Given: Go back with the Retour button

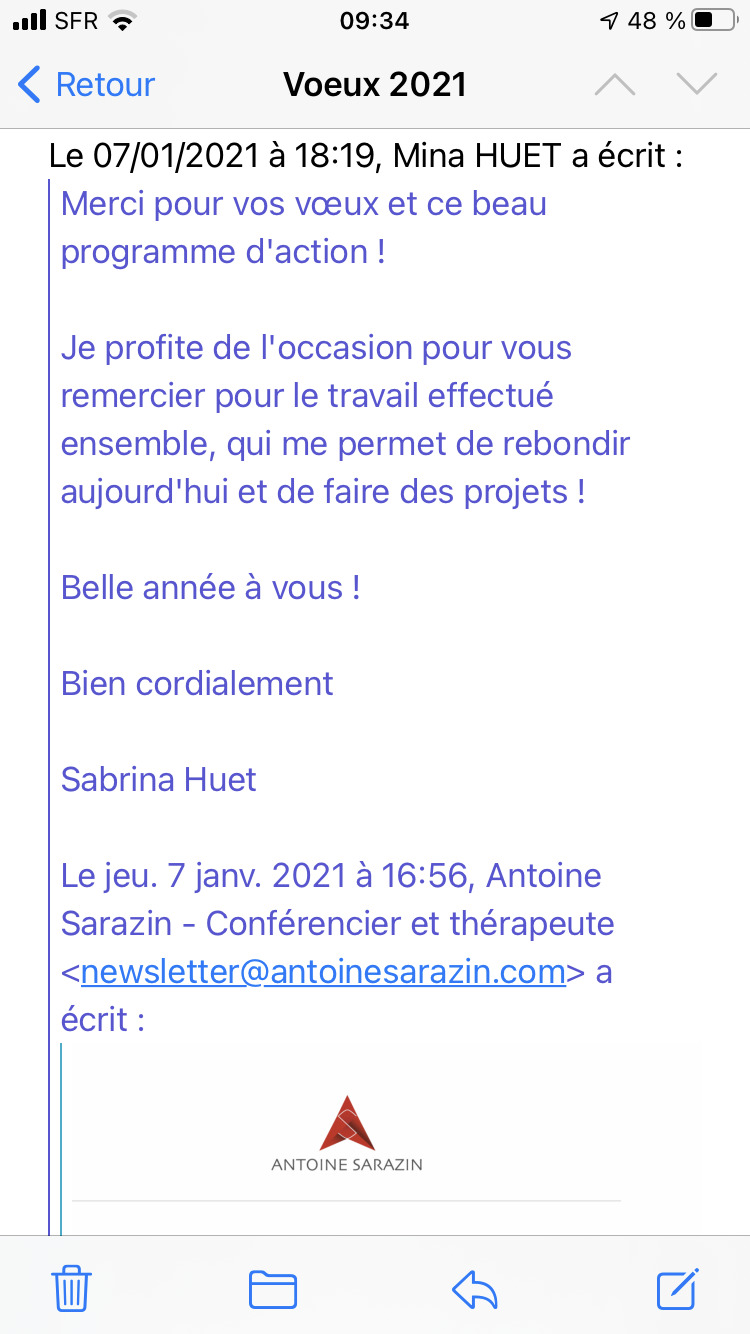Looking at the screenshot, I should 87,85.
